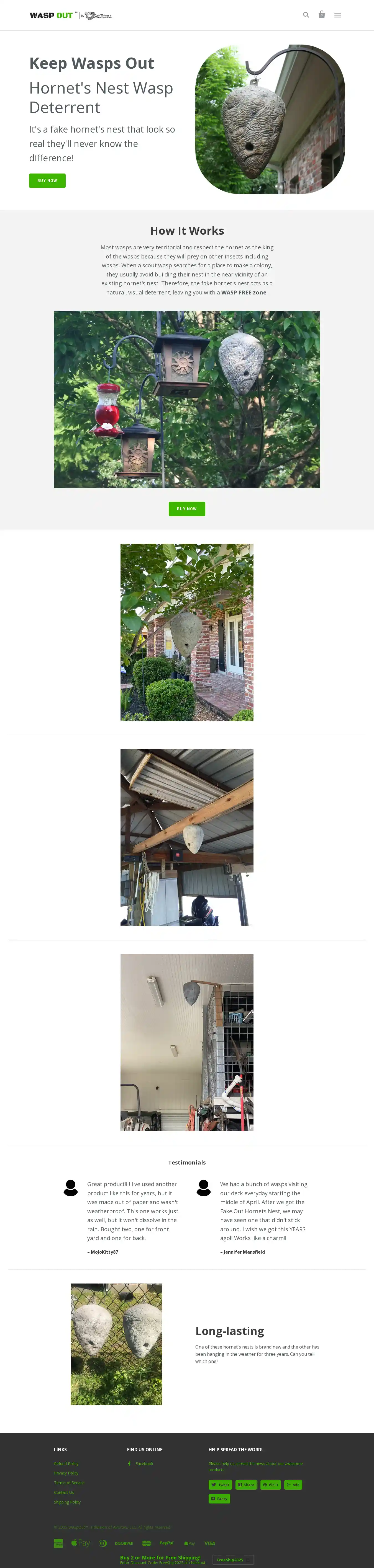374x1568 pixels.
Task: Tap the Fancy share button
Action: tap(219, 1499)
